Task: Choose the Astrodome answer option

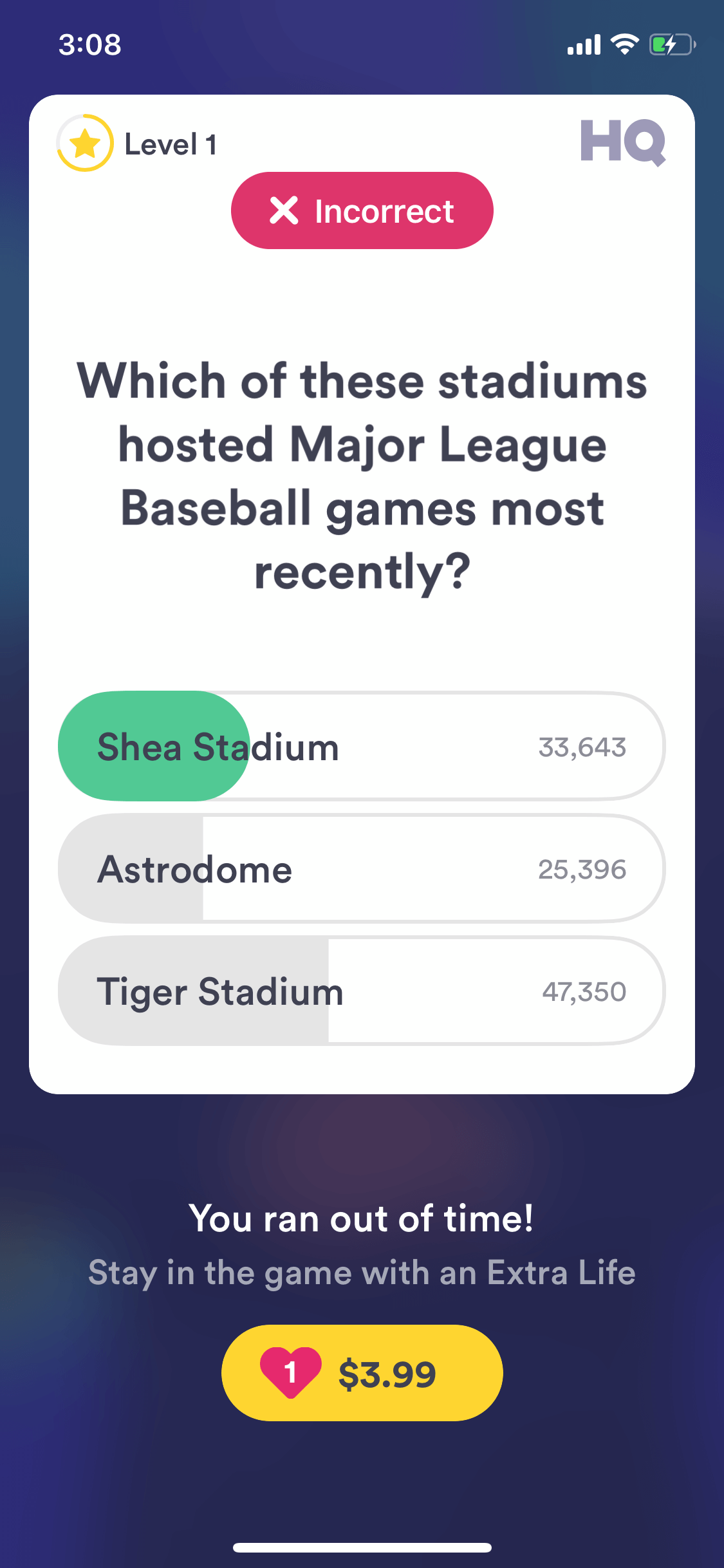Action: tap(362, 868)
